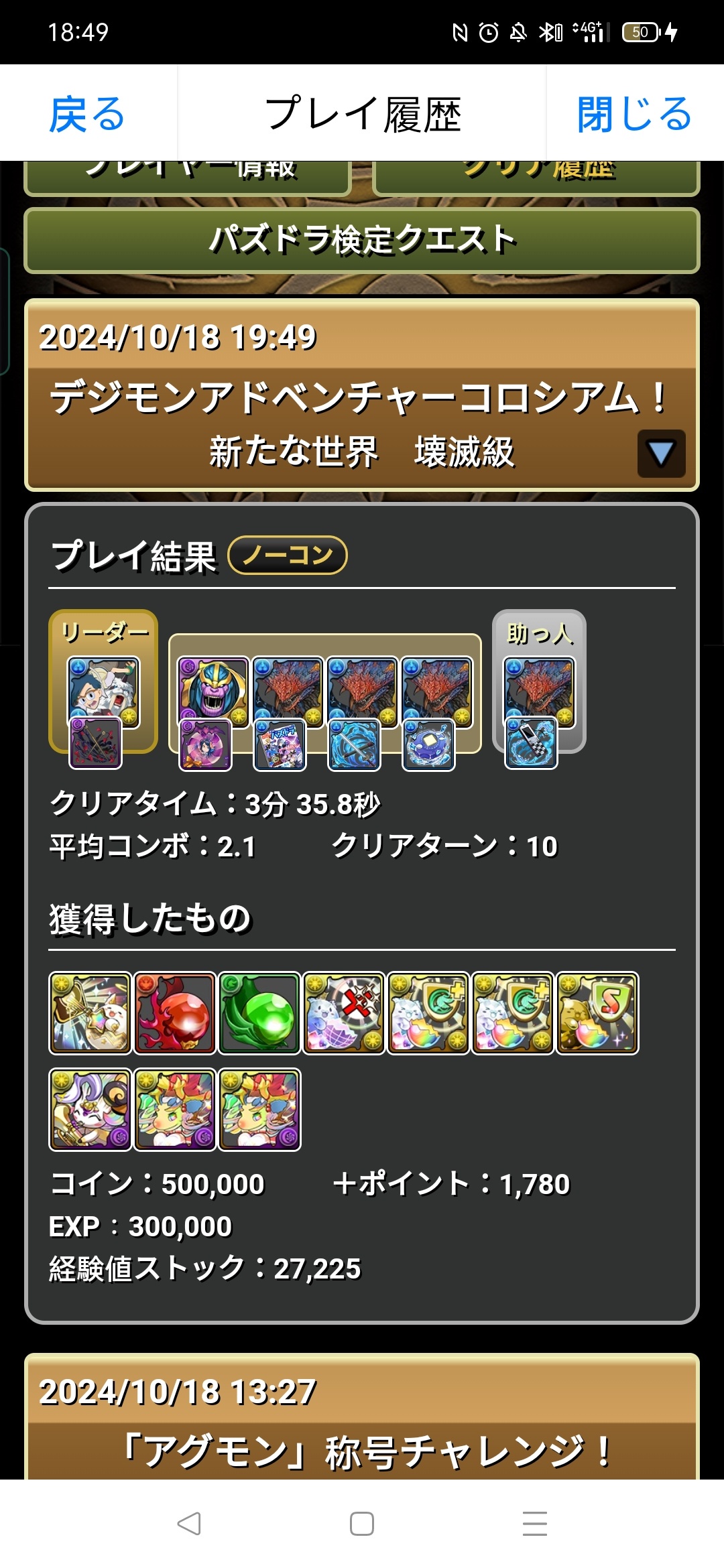This screenshot has height=1568, width=724.
Task: Go to the system home screen
Action: [x=362, y=1524]
